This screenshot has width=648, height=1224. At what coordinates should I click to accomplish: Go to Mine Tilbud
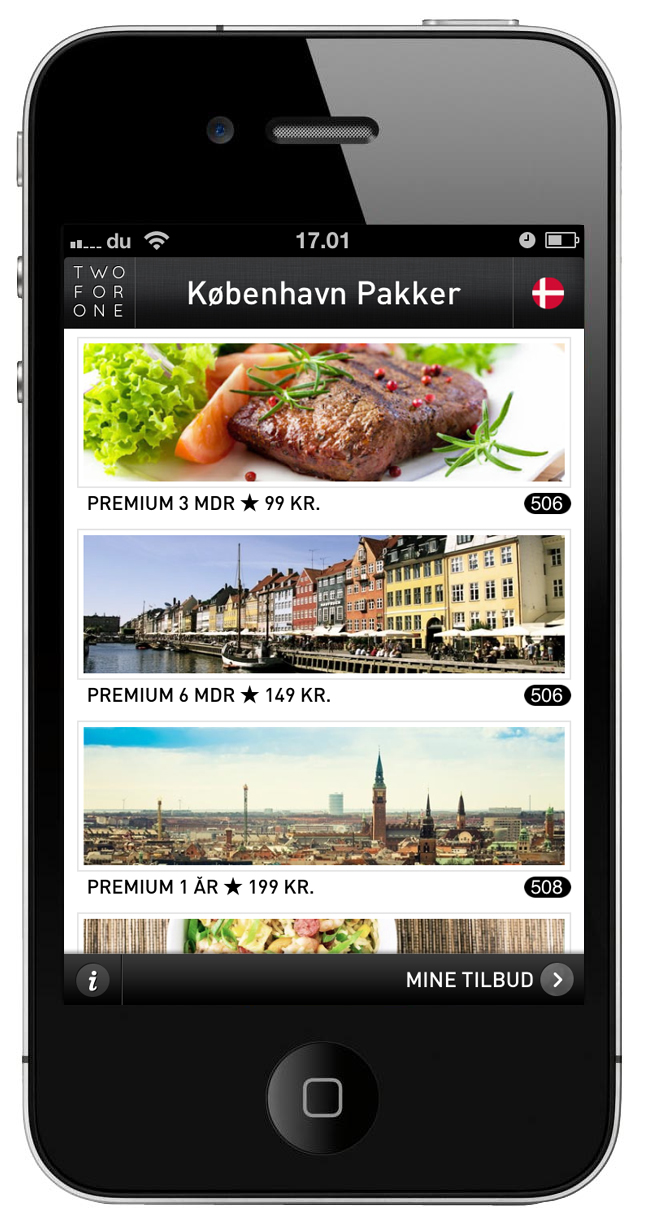pyautogui.click(x=489, y=980)
